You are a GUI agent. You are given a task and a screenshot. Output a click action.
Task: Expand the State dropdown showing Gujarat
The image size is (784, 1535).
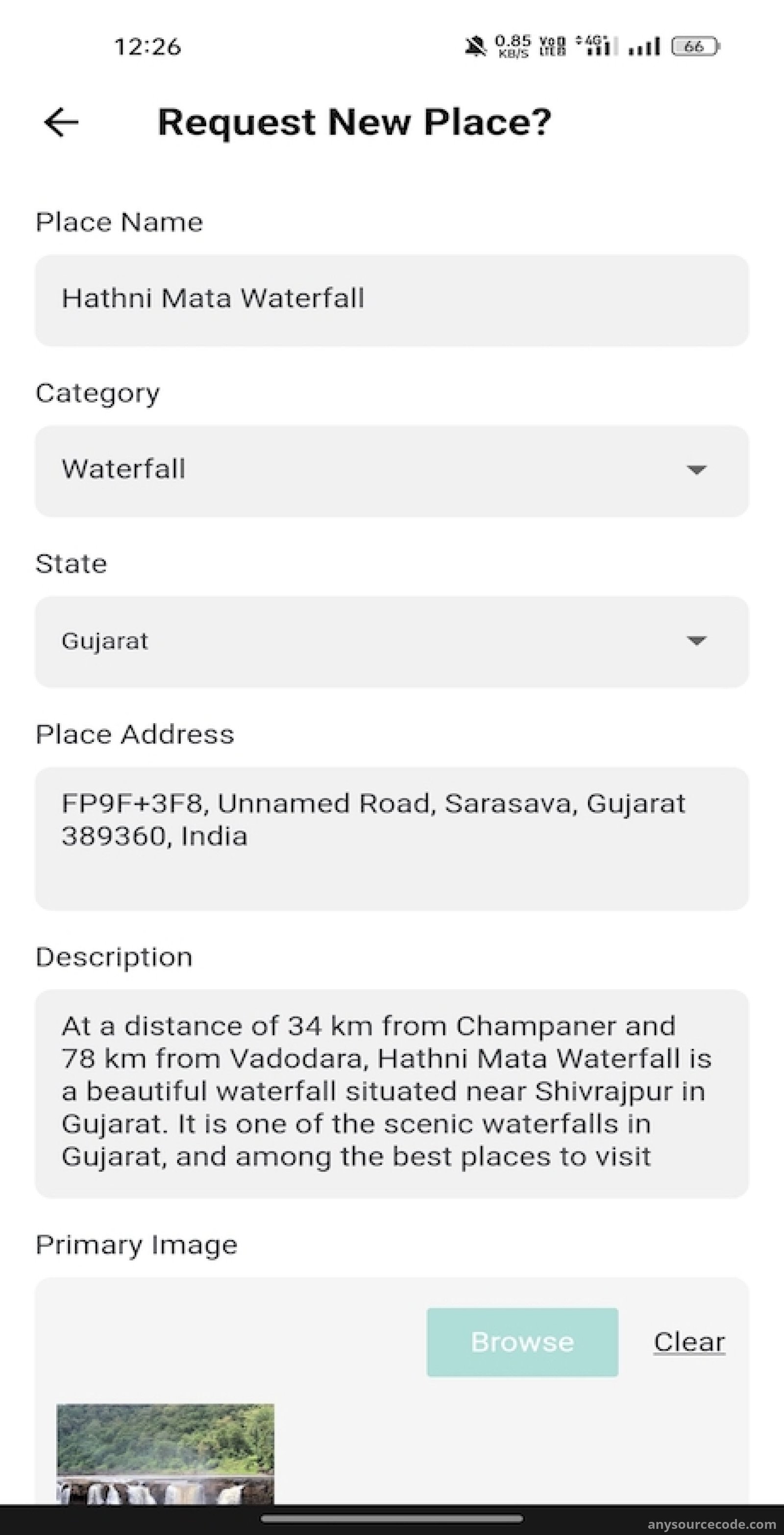point(392,642)
